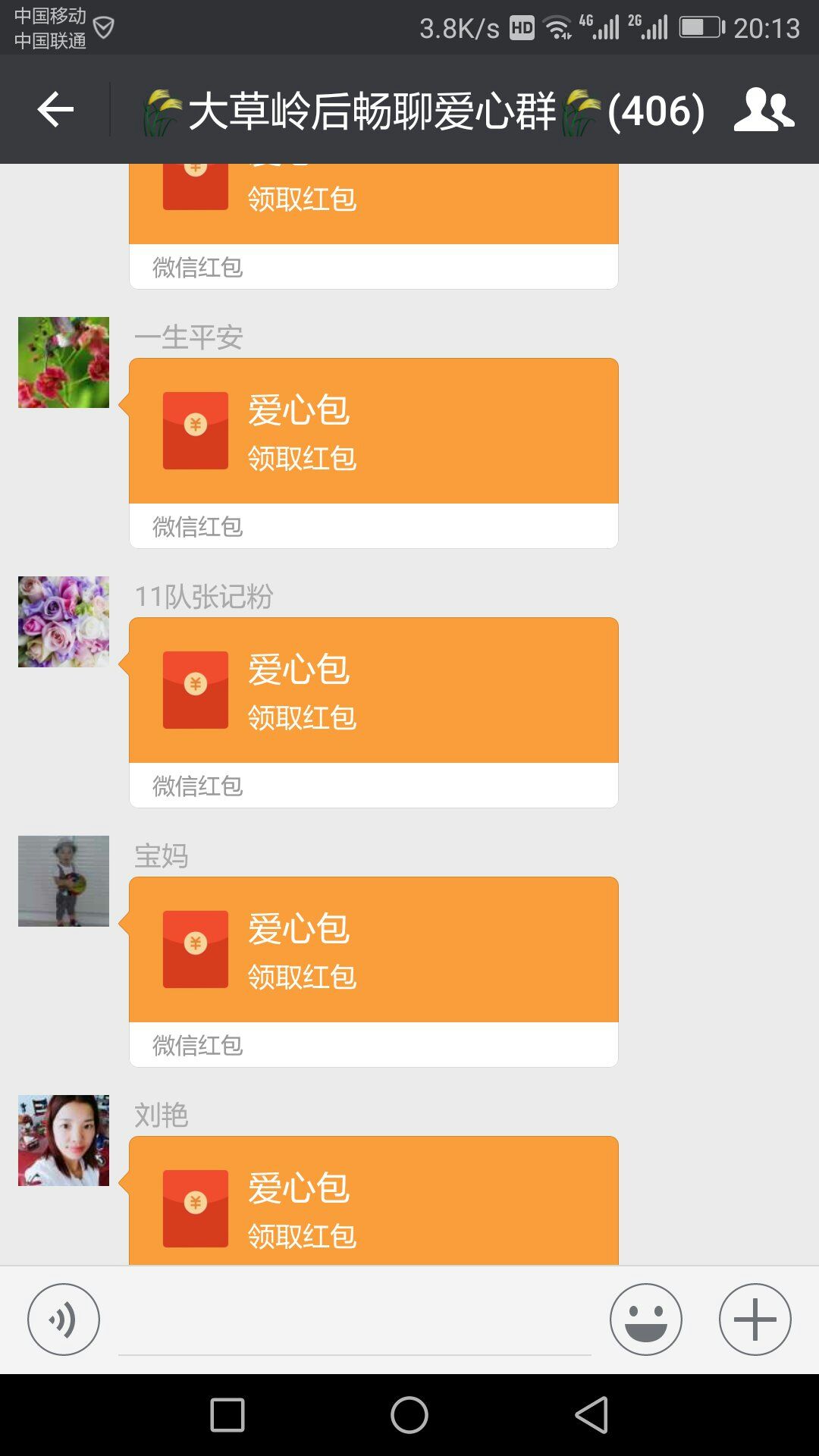This screenshot has width=819, height=1456.
Task: Go to system home screen
Action: [x=409, y=1415]
